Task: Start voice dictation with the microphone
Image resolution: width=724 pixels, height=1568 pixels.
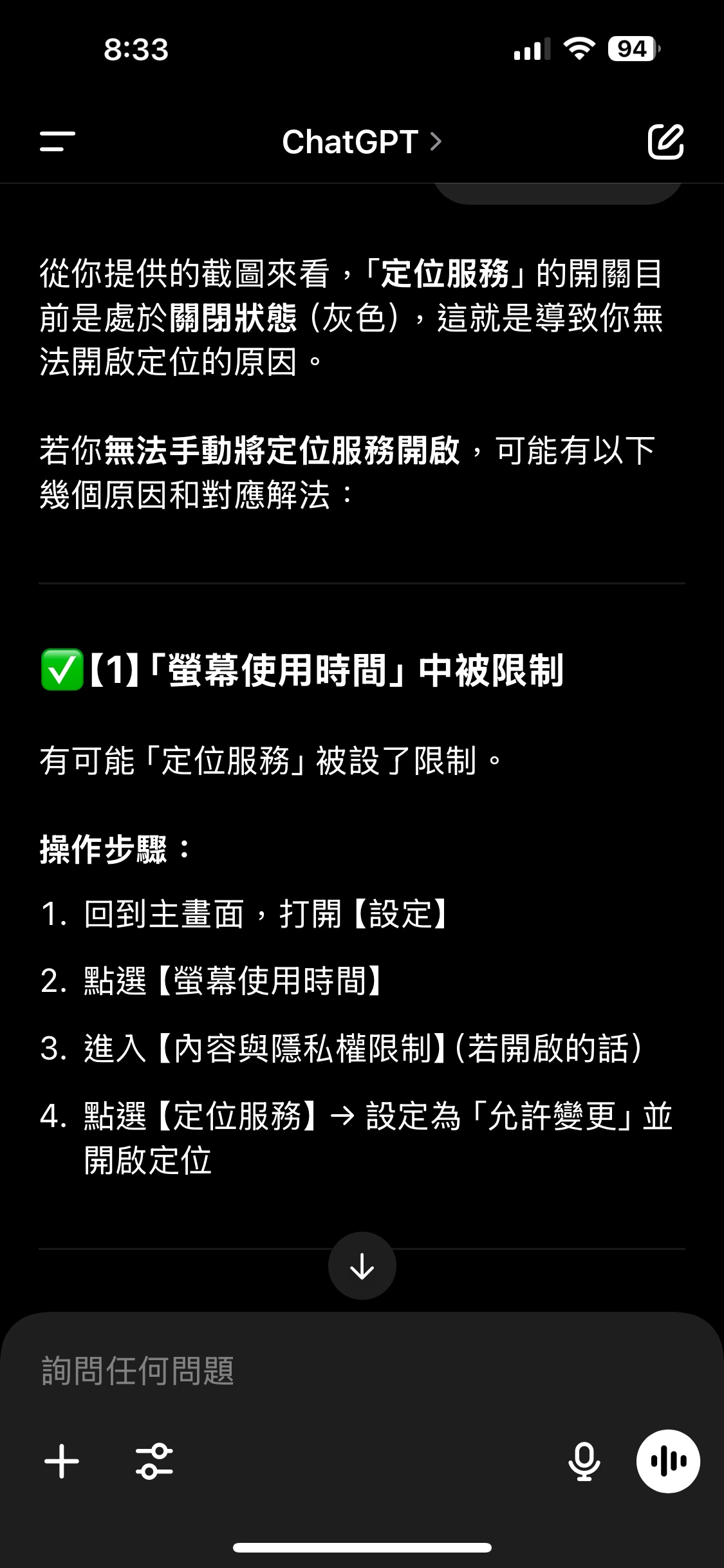Action: point(584,1461)
